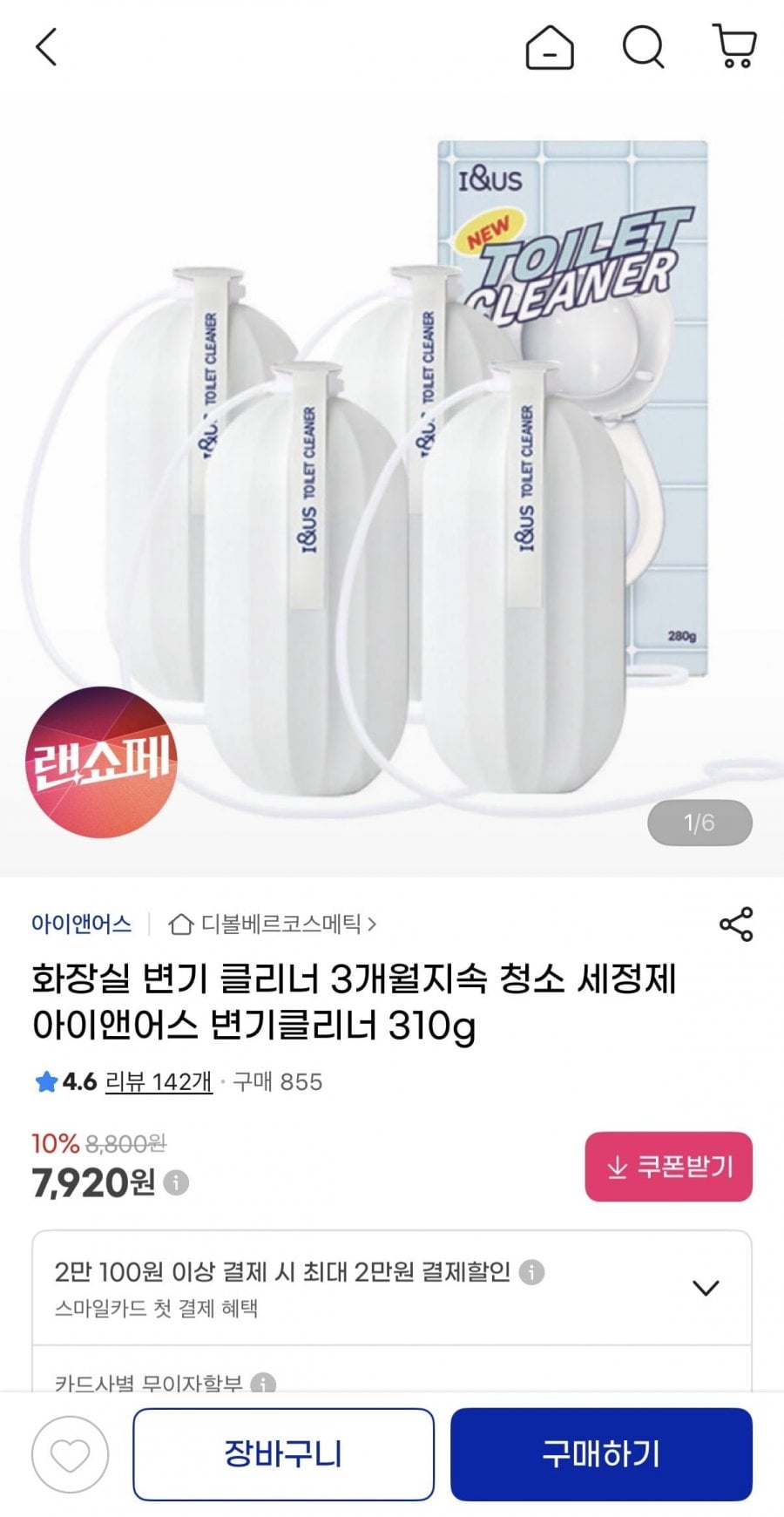Tap 구매하기 to buy now

[x=601, y=1454]
